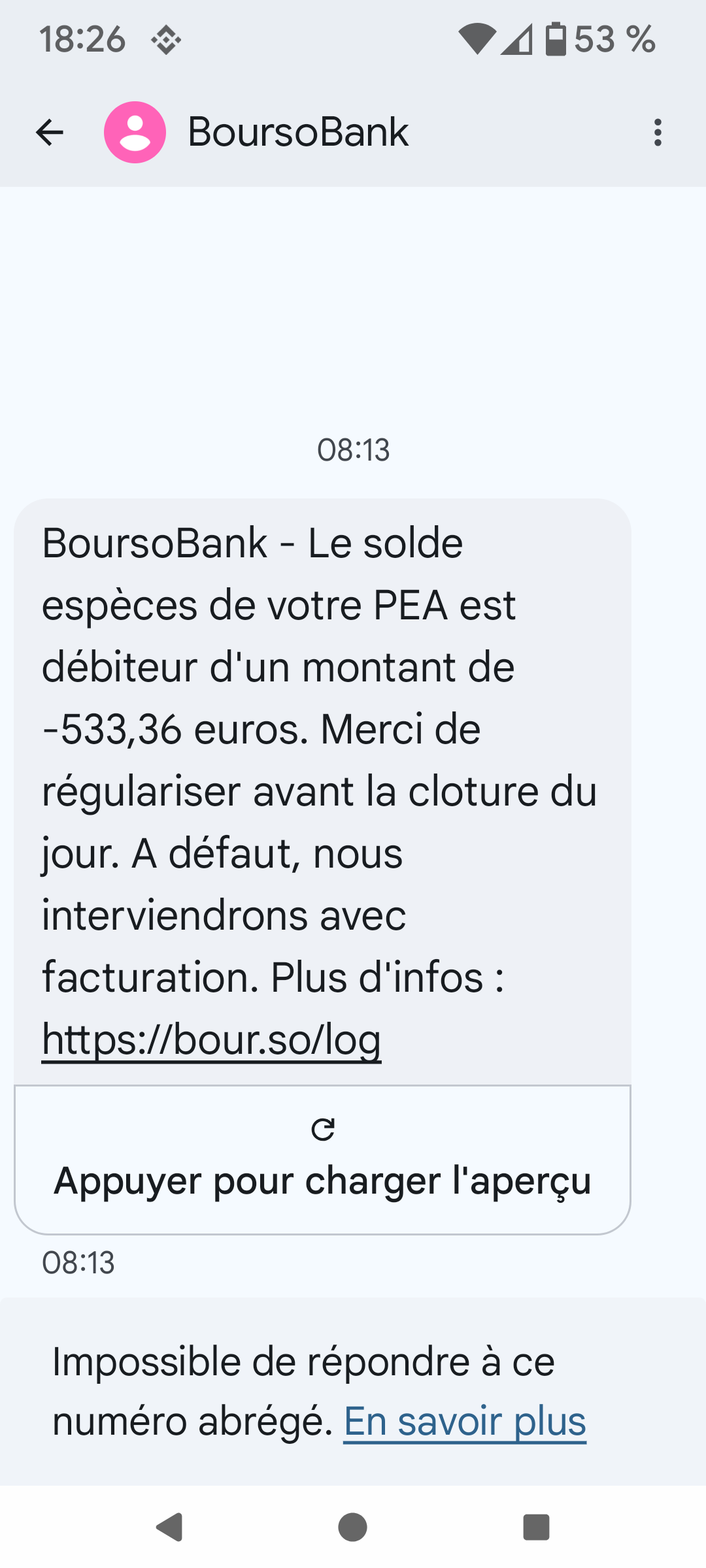This screenshot has height=1568, width=706.
Task: Open the https://bour.so/log link
Action: click(211, 1039)
